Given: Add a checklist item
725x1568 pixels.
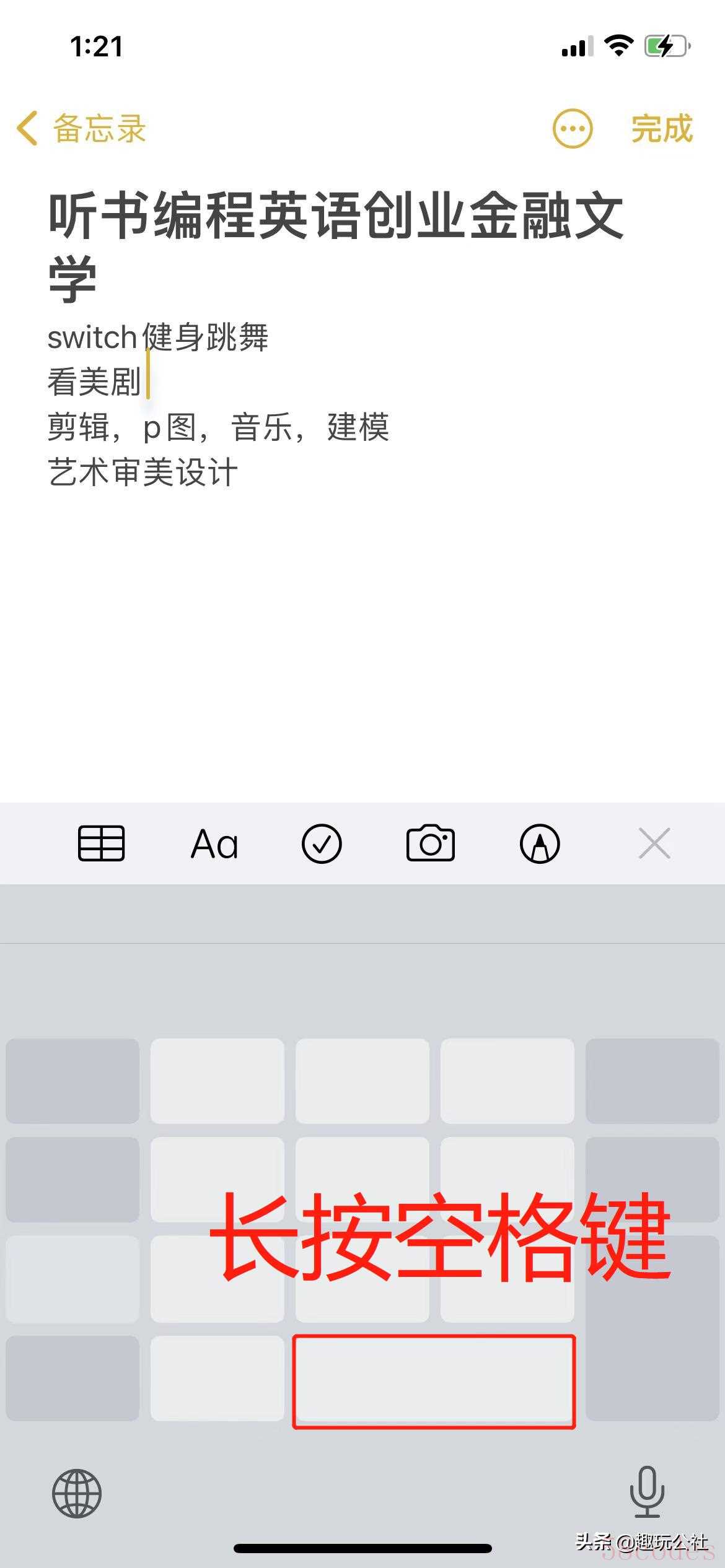Looking at the screenshot, I should 322,843.
